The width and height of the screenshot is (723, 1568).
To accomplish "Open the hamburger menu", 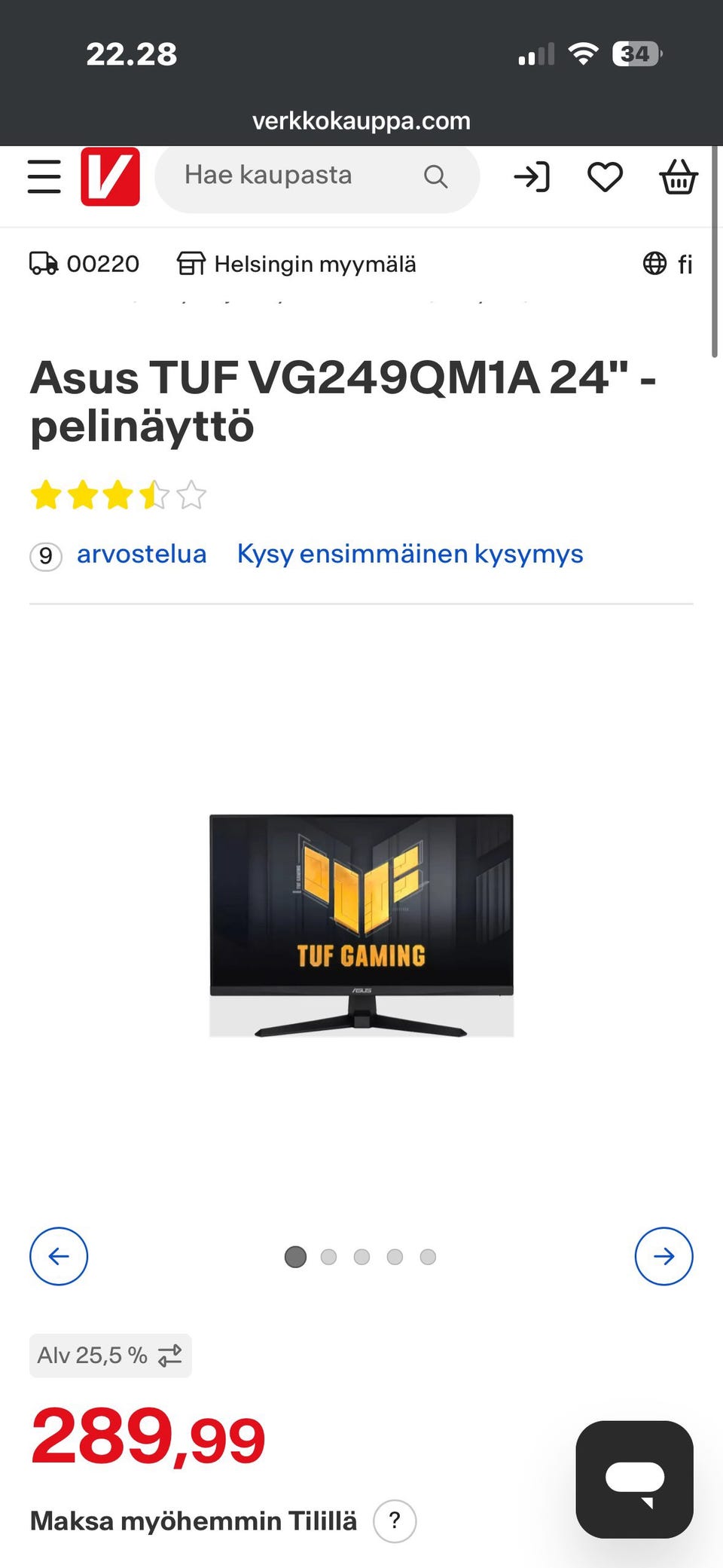I will 44,176.
